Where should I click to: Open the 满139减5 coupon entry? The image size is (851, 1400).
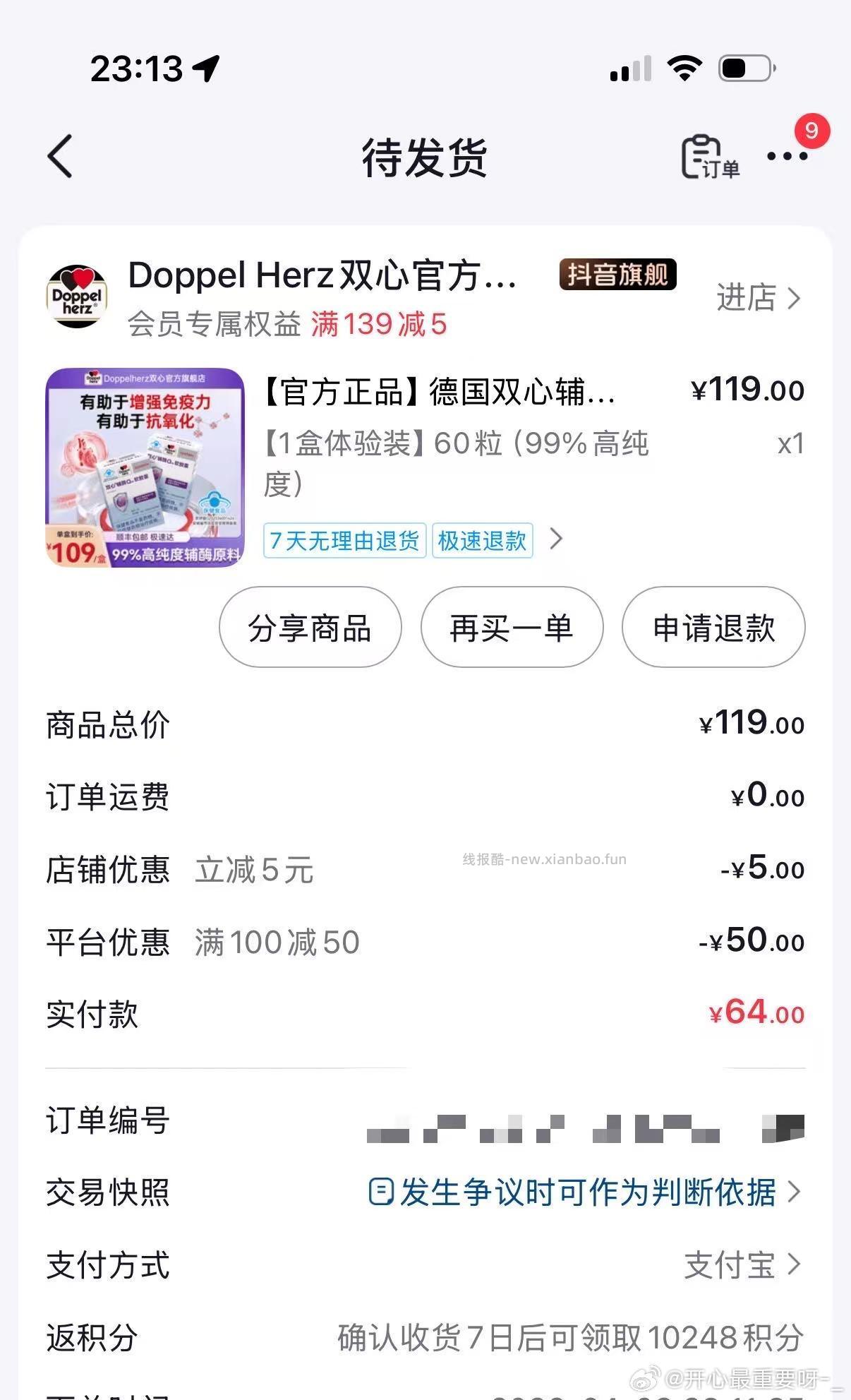[379, 324]
